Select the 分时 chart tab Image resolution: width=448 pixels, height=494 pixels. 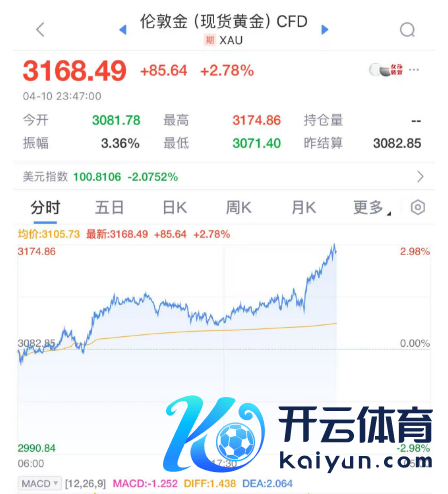[x=45, y=208]
